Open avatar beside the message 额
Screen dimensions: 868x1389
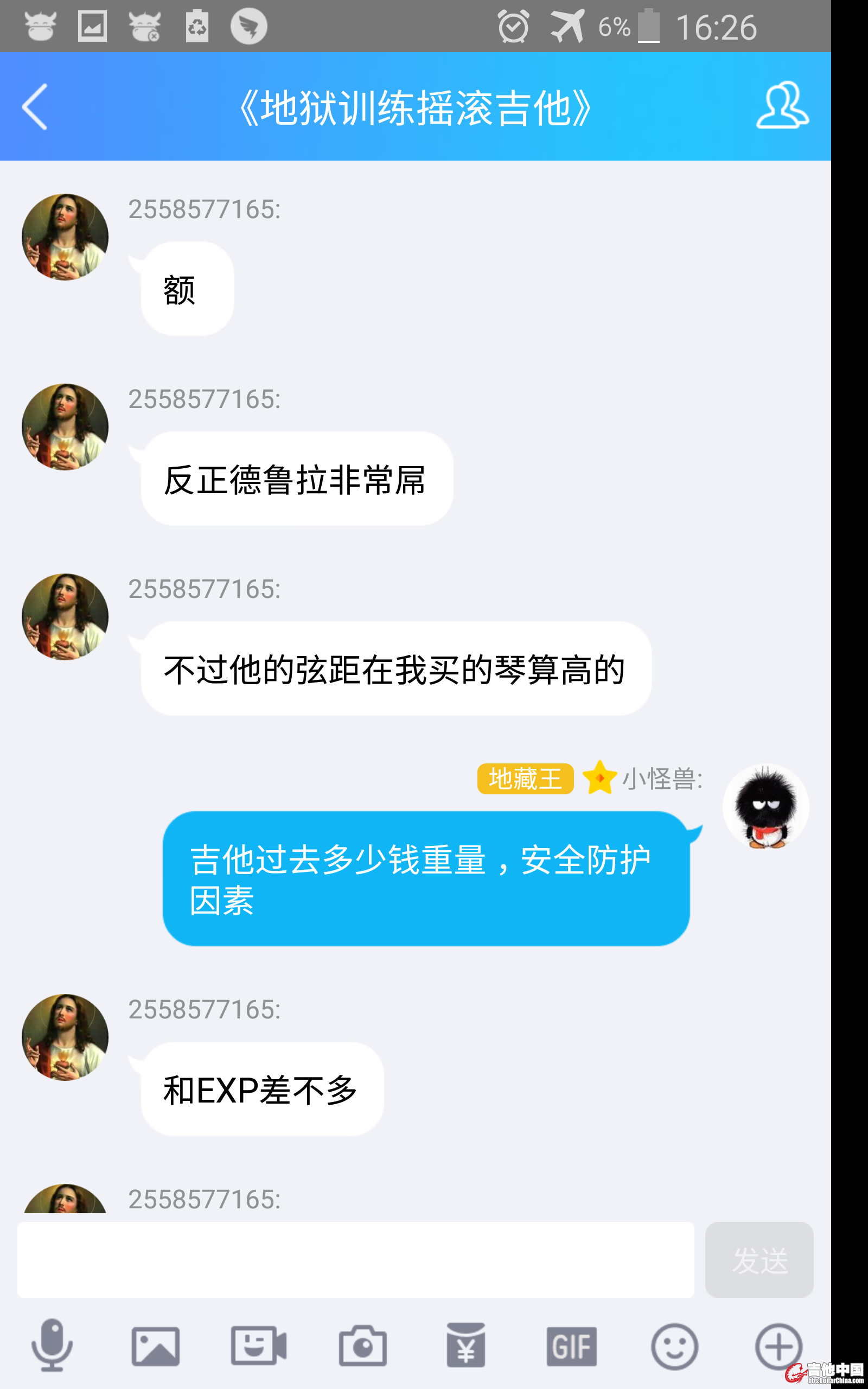tap(65, 237)
